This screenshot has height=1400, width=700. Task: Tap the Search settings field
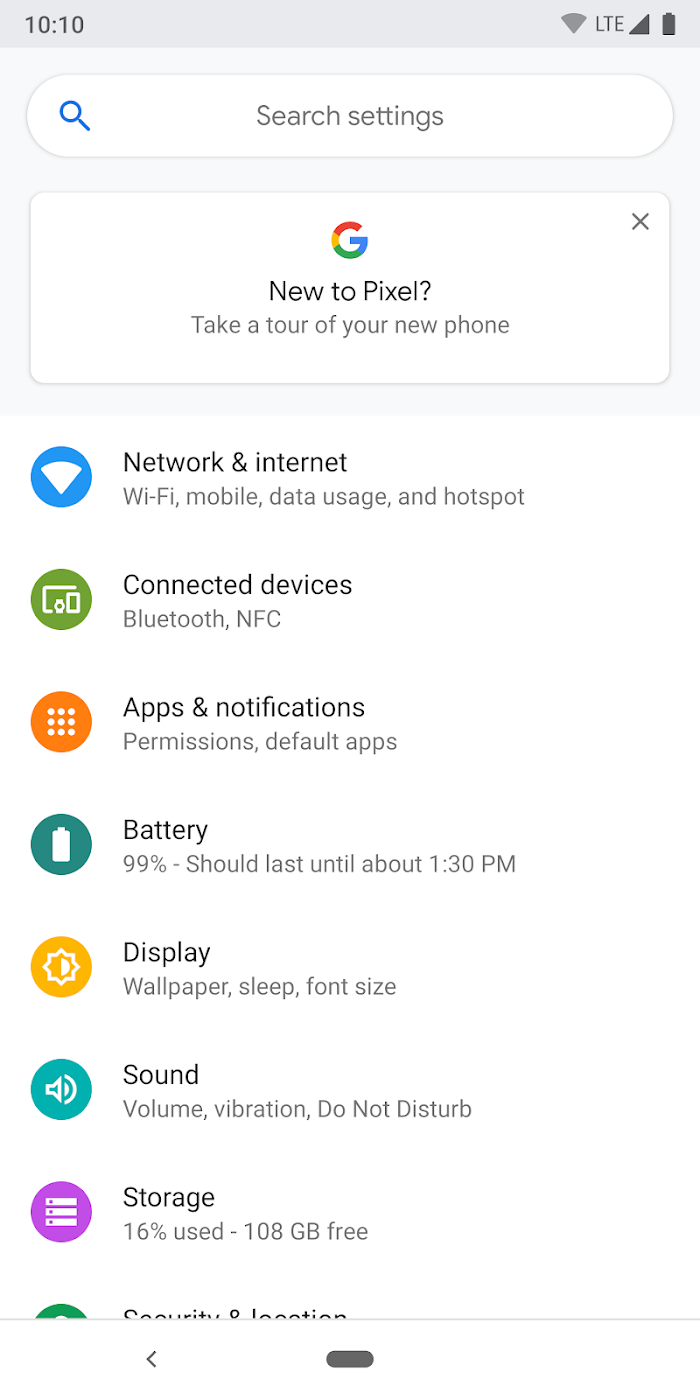(x=350, y=116)
